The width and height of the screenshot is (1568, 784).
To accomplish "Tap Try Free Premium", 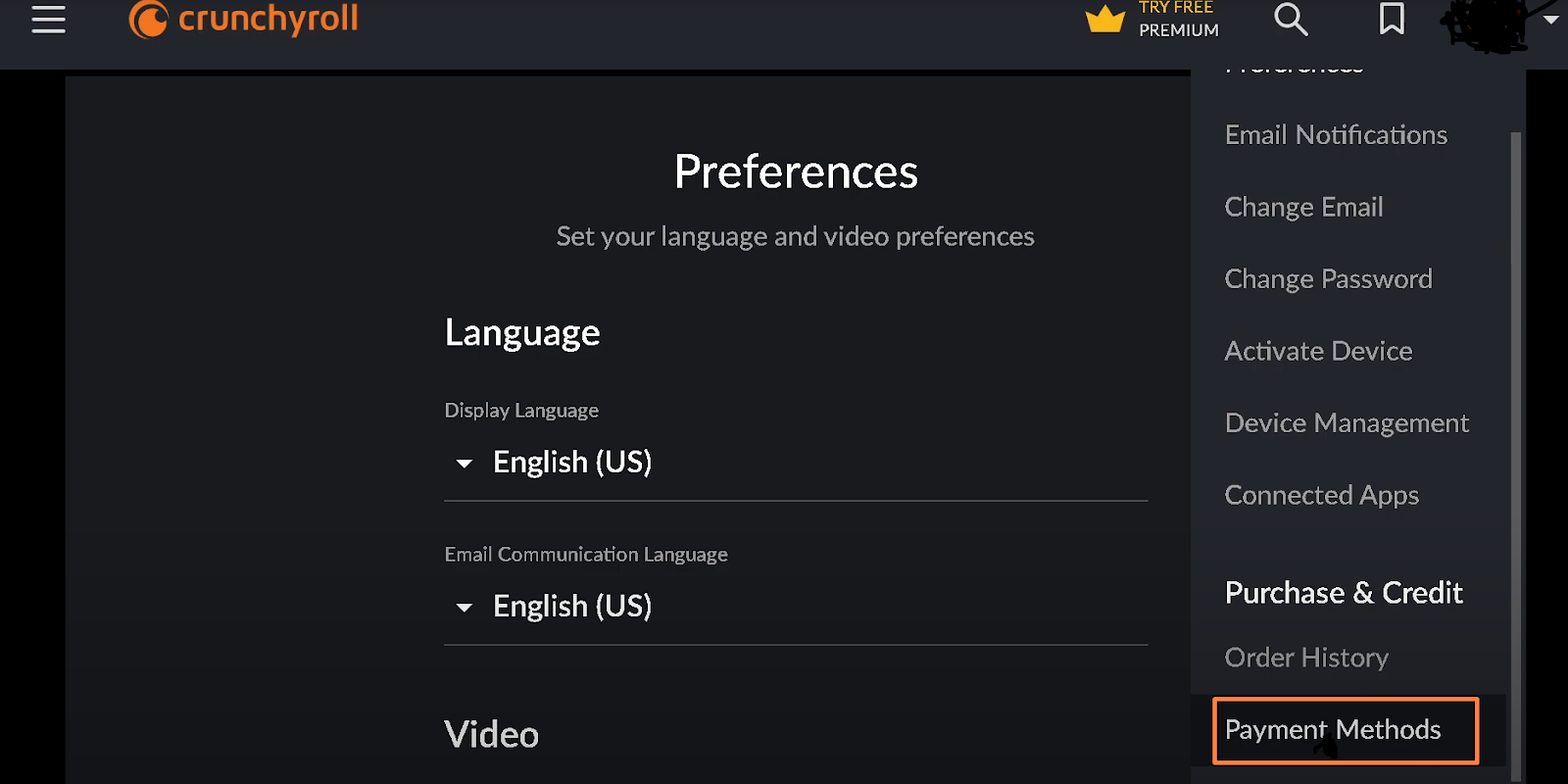I will tap(1153, 20).
